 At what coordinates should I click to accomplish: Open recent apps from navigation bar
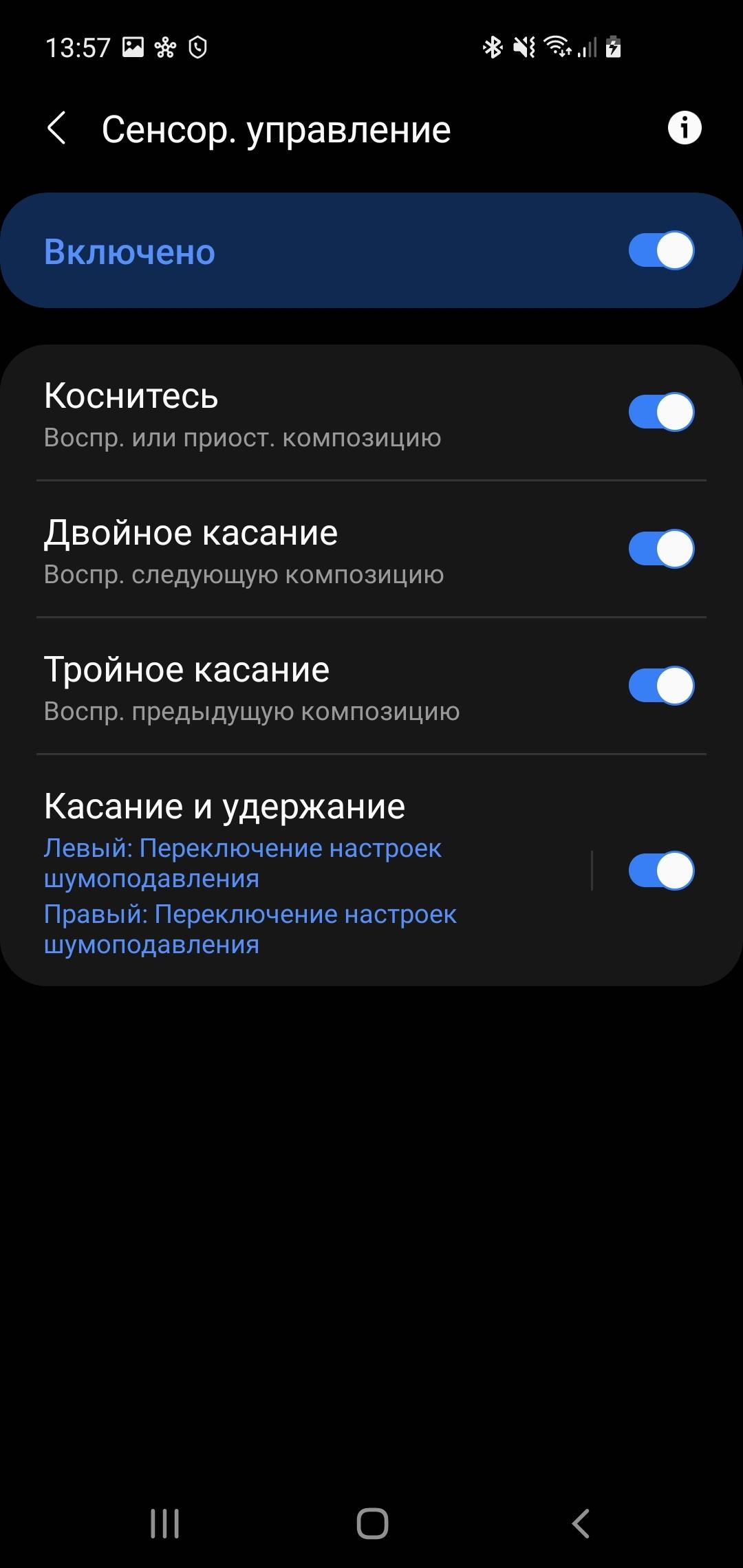[164, 1523]
